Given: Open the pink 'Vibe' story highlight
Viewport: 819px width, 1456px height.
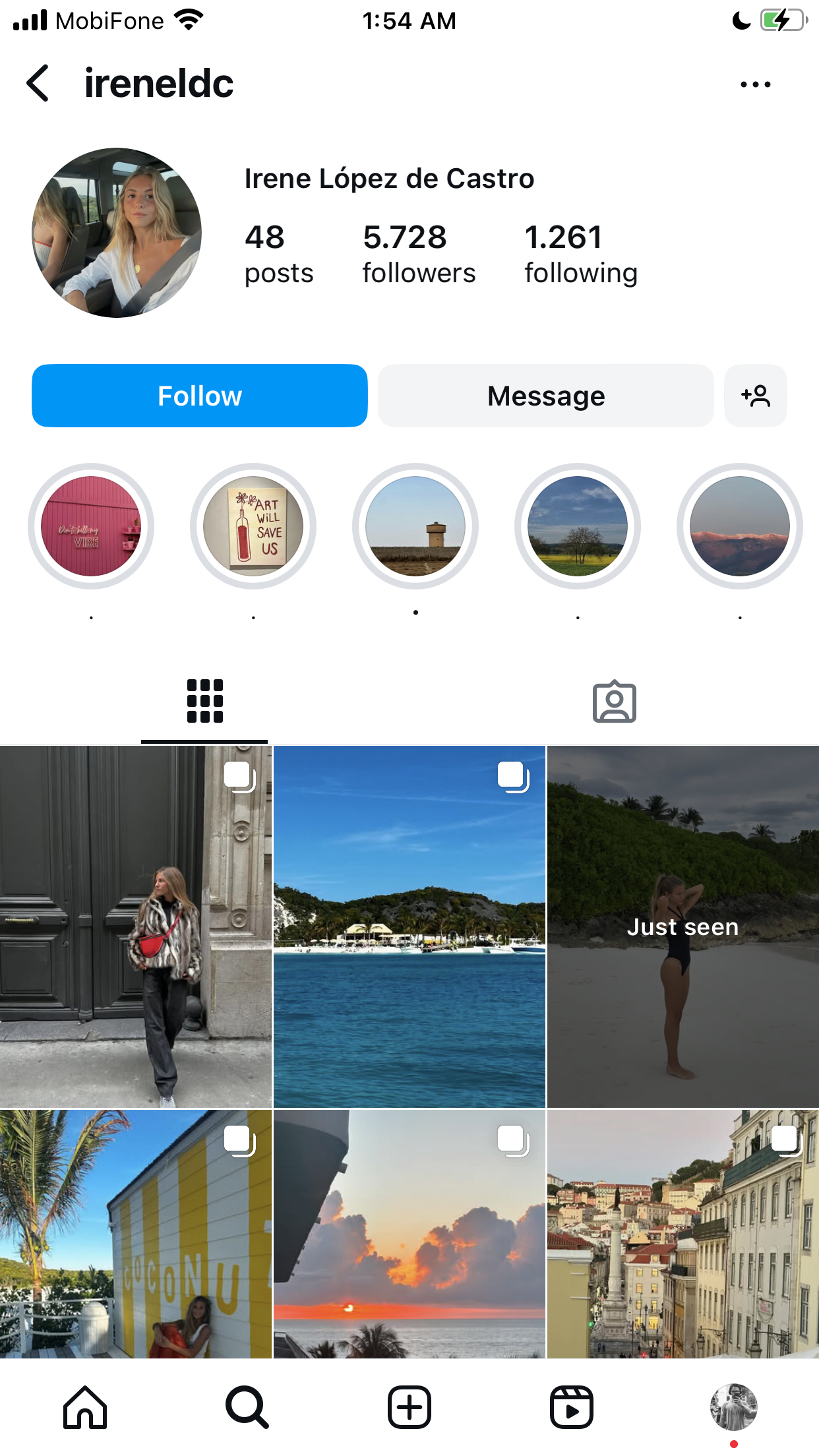Looking at the screenshot, I should tap(91, 526).
